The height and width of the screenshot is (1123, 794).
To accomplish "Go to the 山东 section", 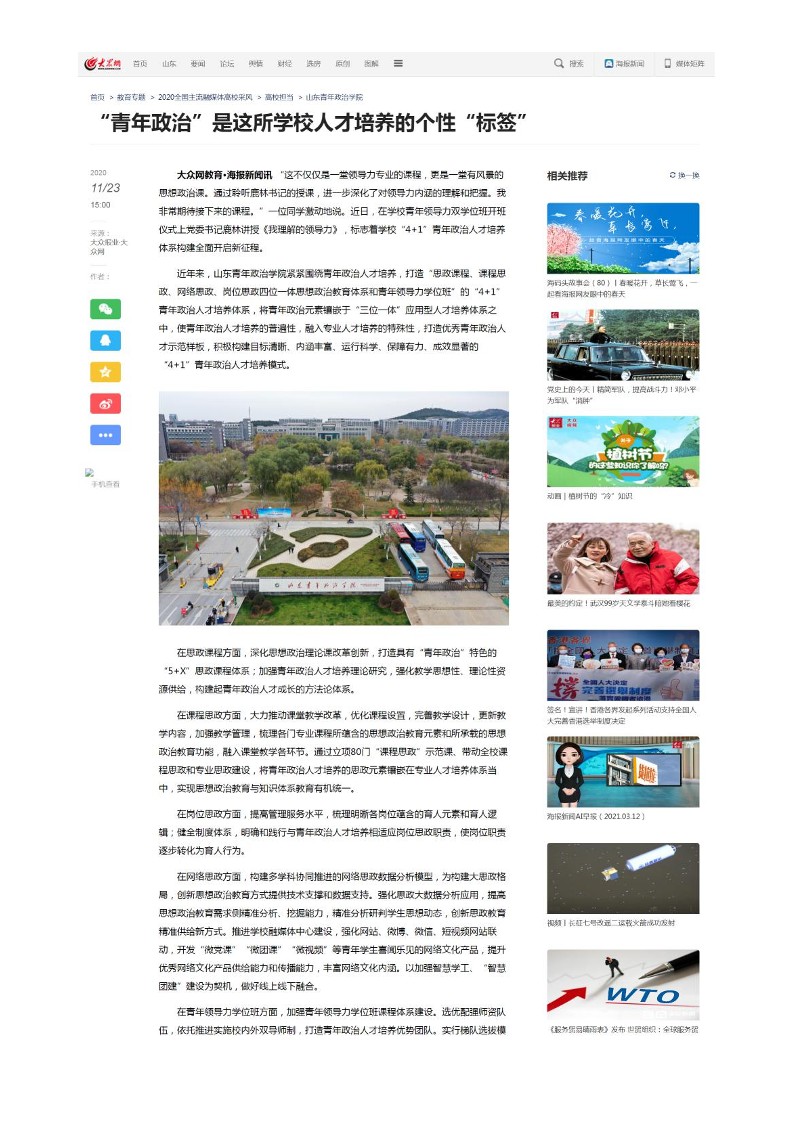I will coord(169,64).
